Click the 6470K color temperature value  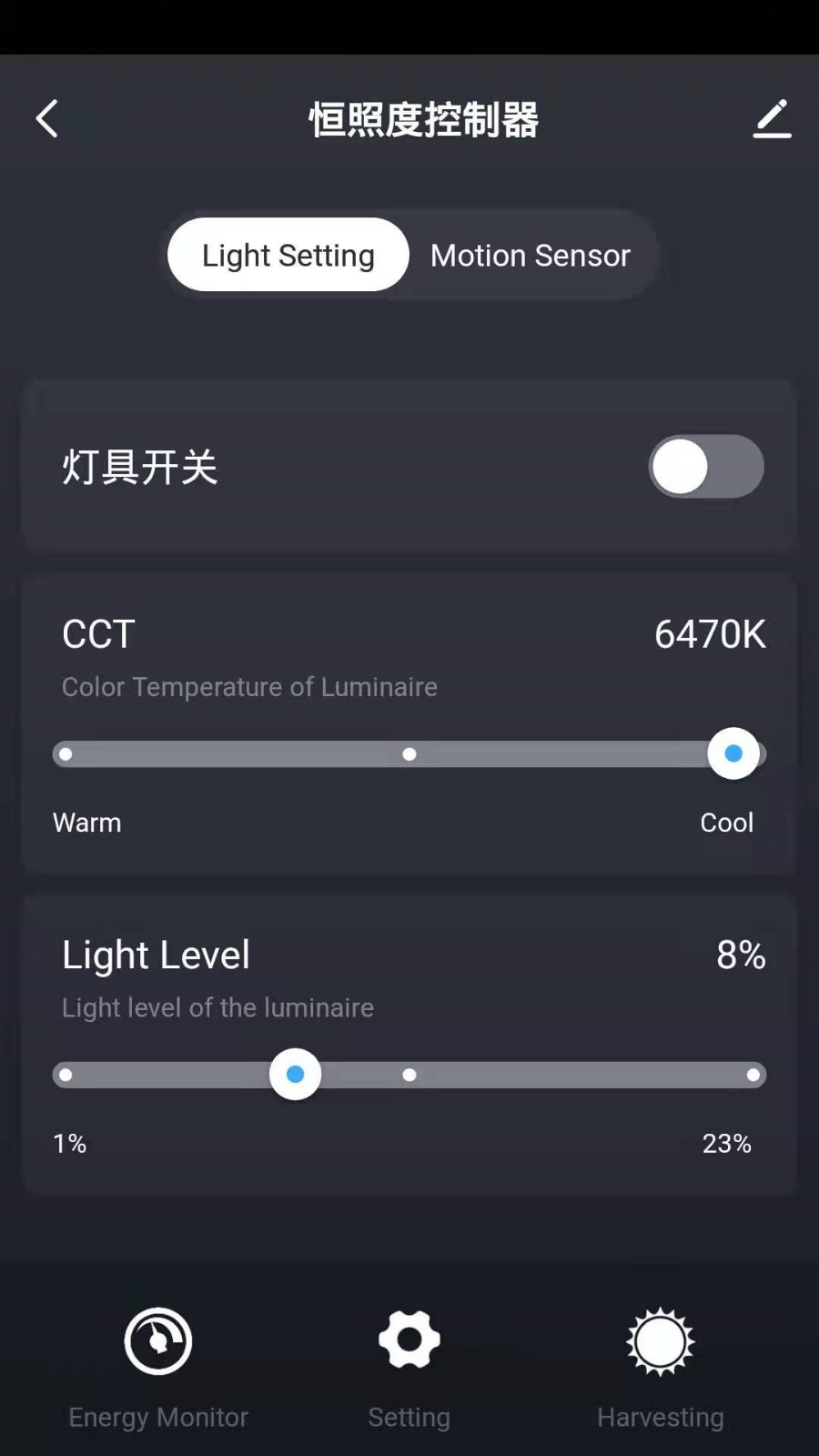711,634
